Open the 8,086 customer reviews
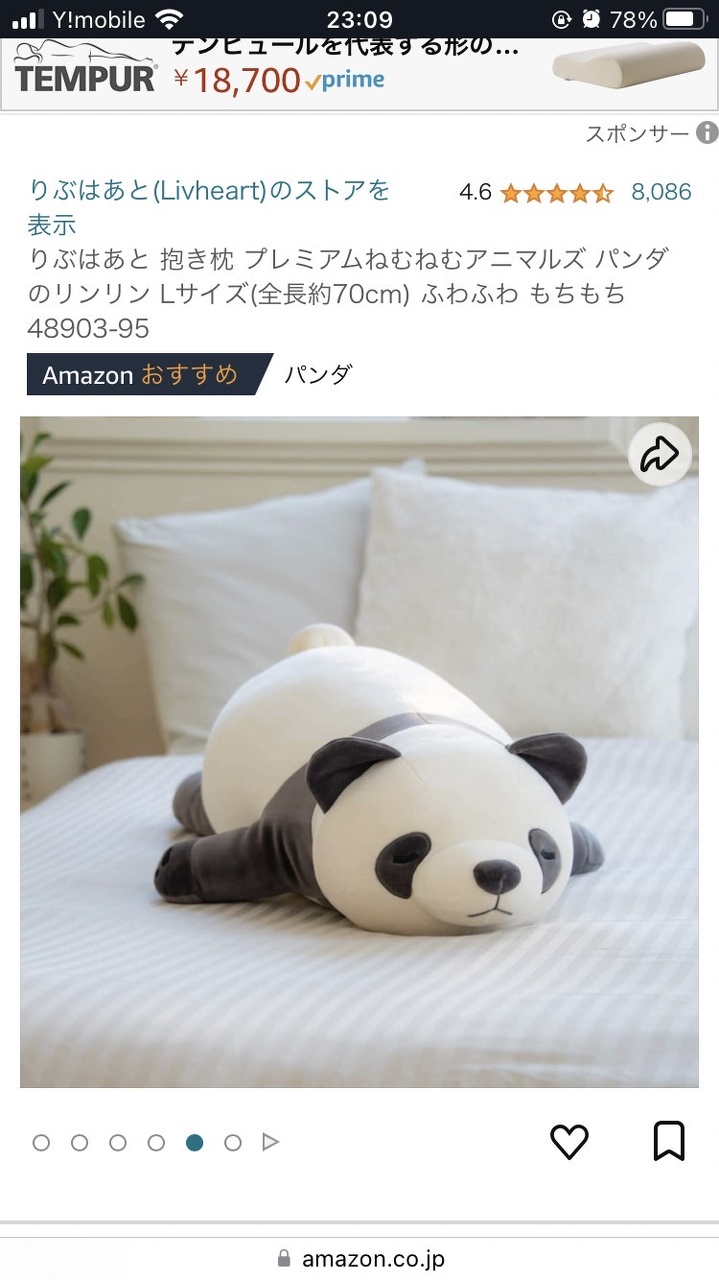The width and height of the screenshot is (719, 1280). click(661, 192)
